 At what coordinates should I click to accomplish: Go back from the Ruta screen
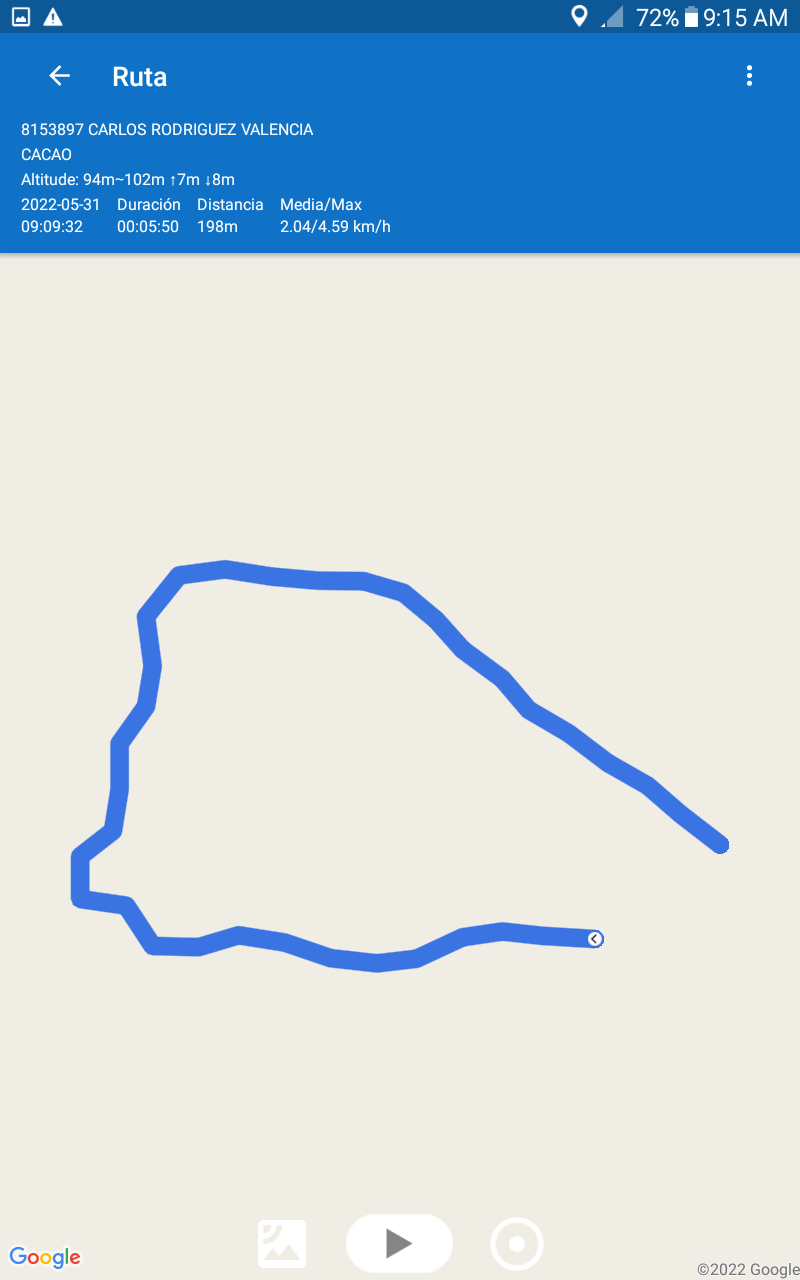[60, 76]
